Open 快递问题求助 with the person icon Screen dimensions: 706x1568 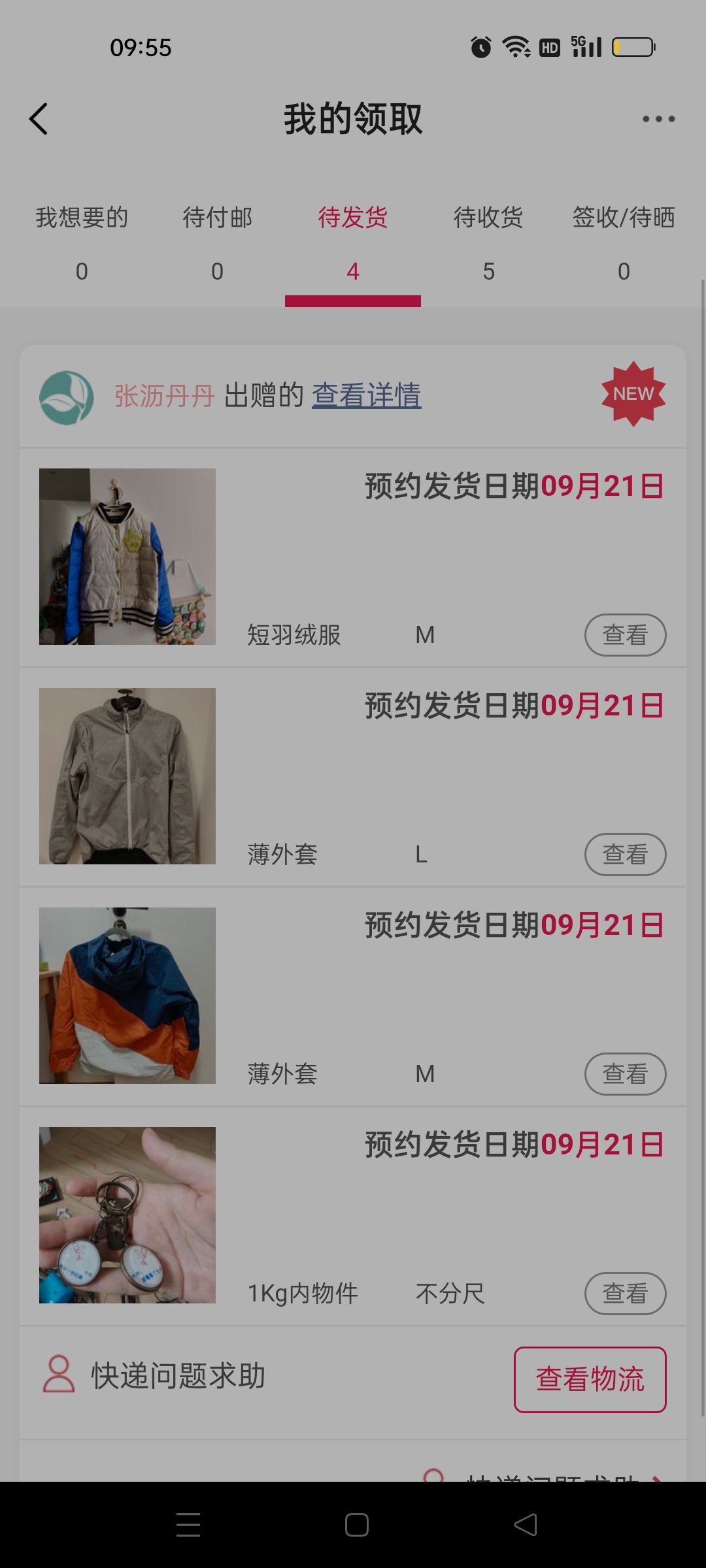pyautogui.click(x=154, y=1375)
